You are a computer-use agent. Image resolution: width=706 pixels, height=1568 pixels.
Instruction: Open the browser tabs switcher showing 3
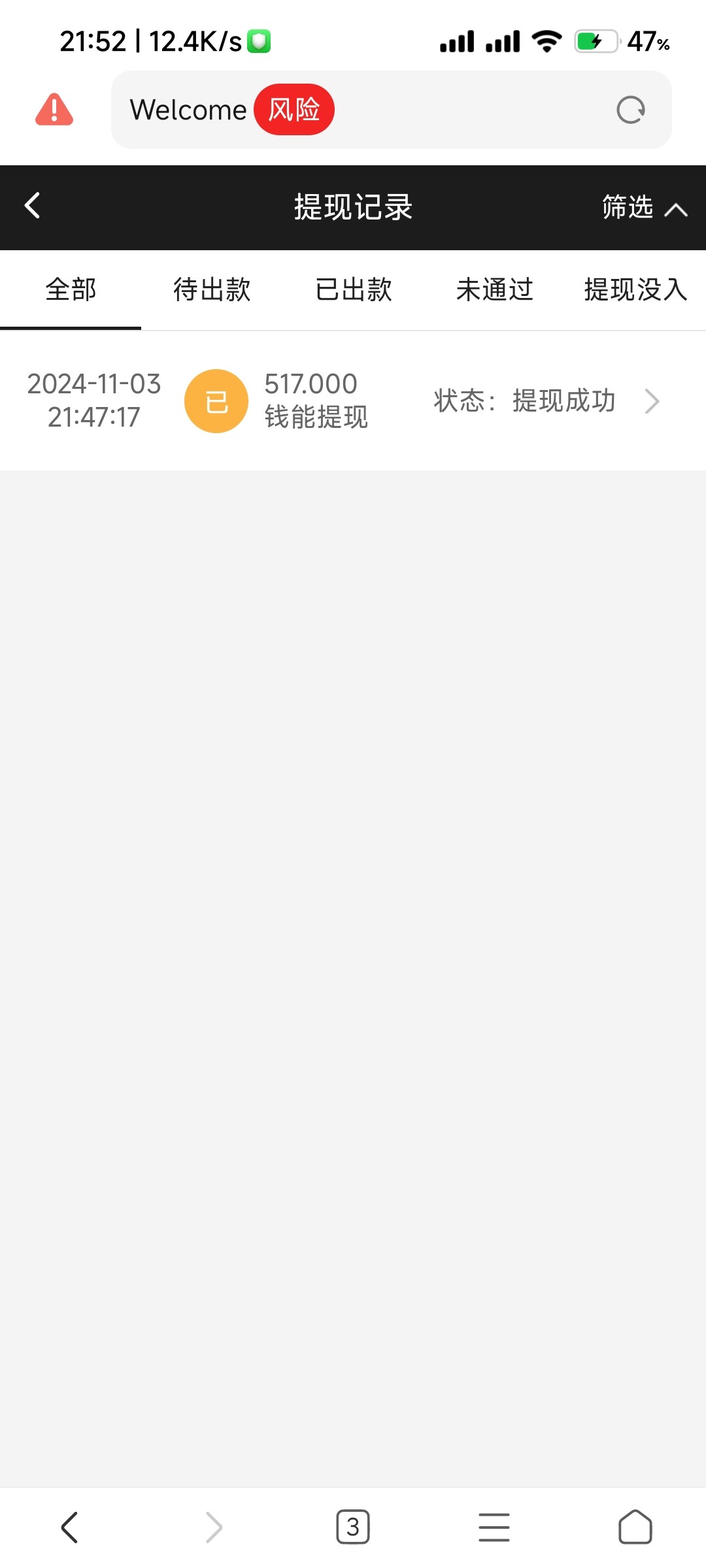coord(353,1527)
